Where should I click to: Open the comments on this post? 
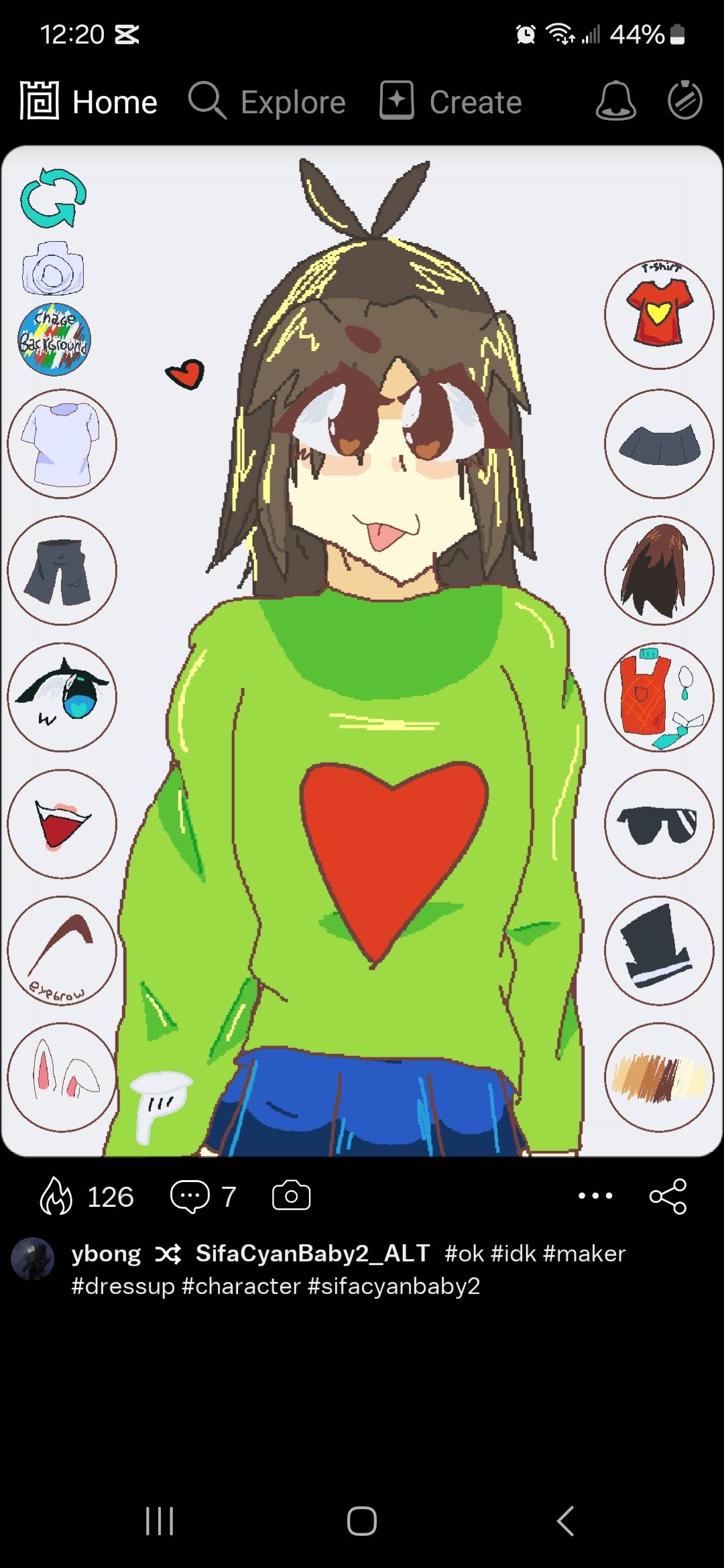pyautogui.click(x=190, y=1196)
